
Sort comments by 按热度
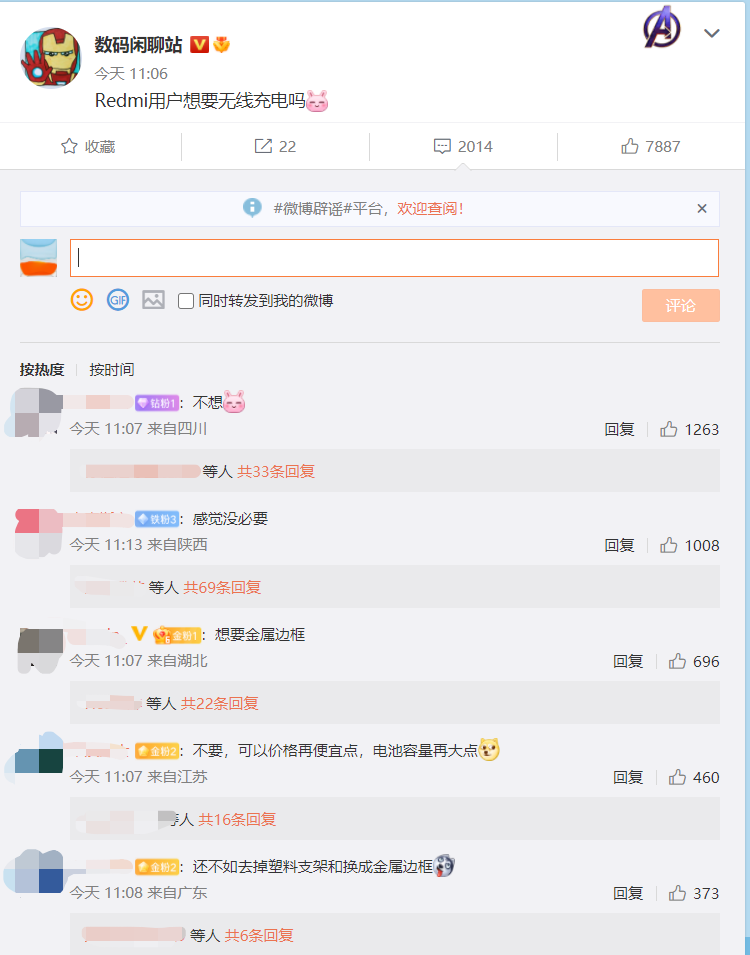pyautogui.click(x=42, y=369)
